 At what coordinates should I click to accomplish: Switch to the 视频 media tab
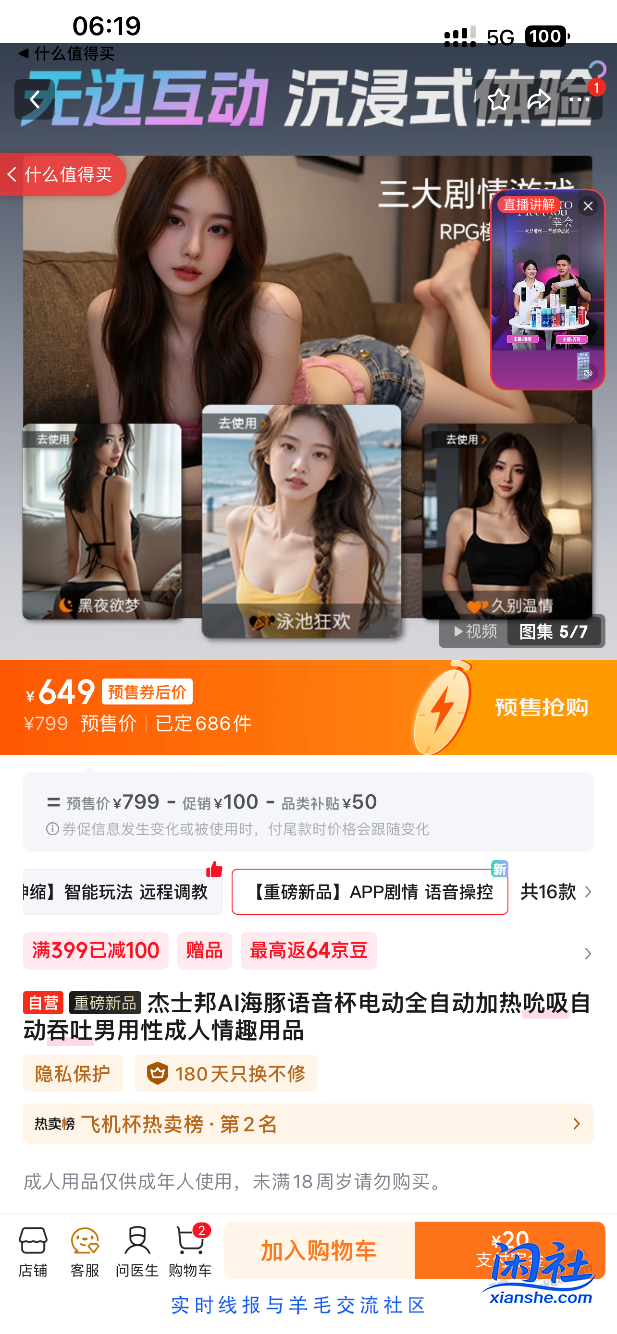(x=474, y=631)
